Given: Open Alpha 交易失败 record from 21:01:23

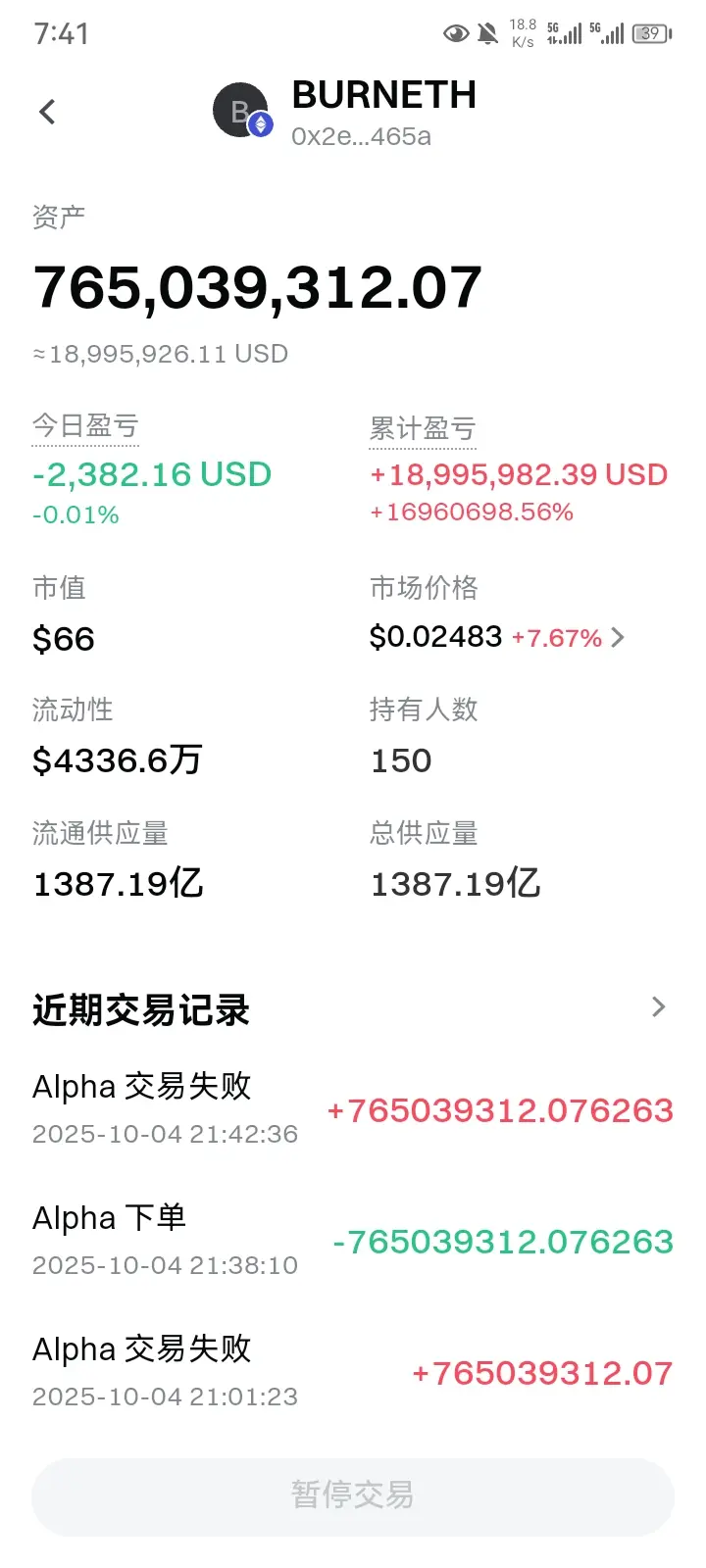Looking at the screenshot, I should click(353, 1372).
